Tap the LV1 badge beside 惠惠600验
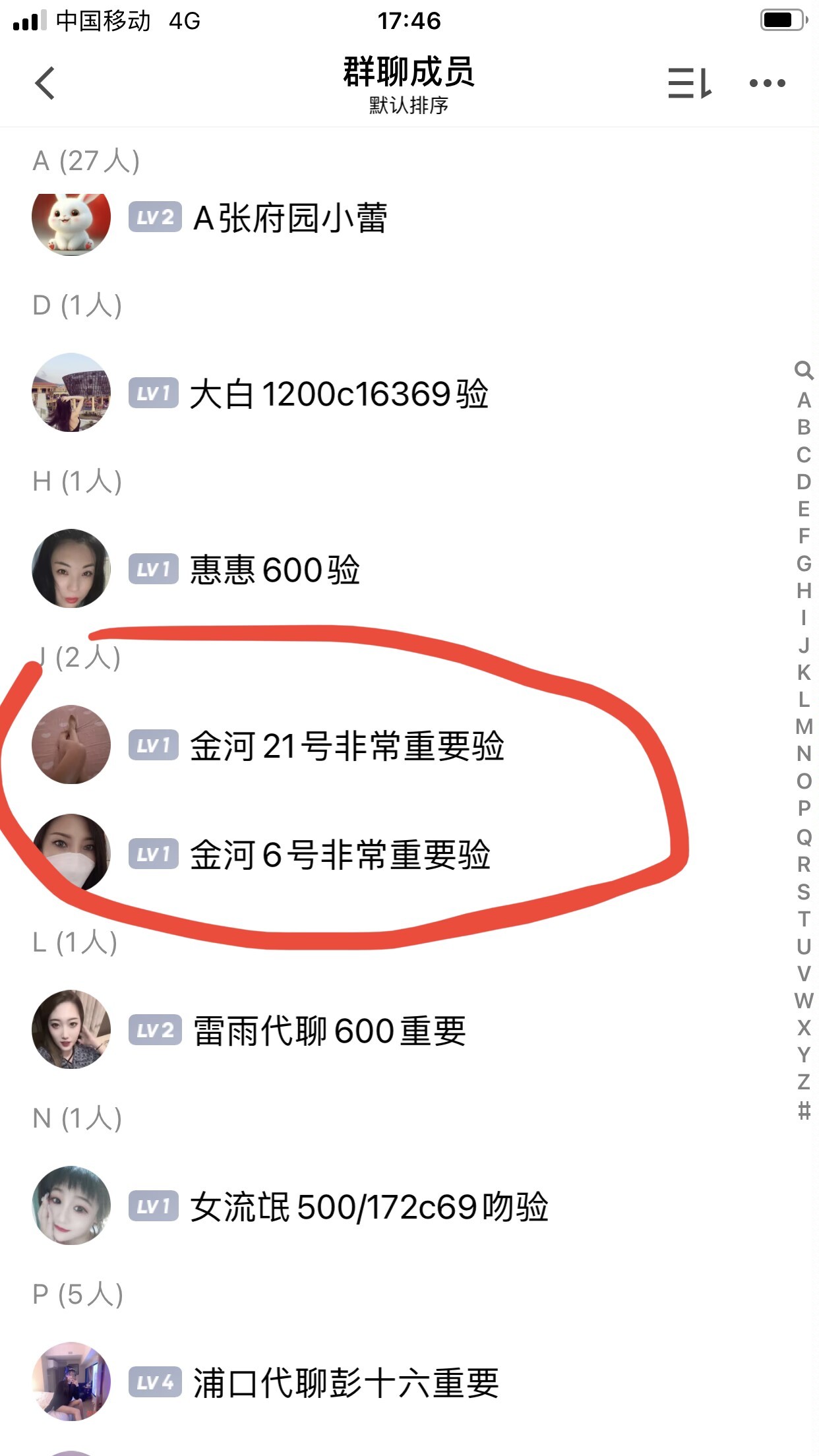 pos(152,567)
